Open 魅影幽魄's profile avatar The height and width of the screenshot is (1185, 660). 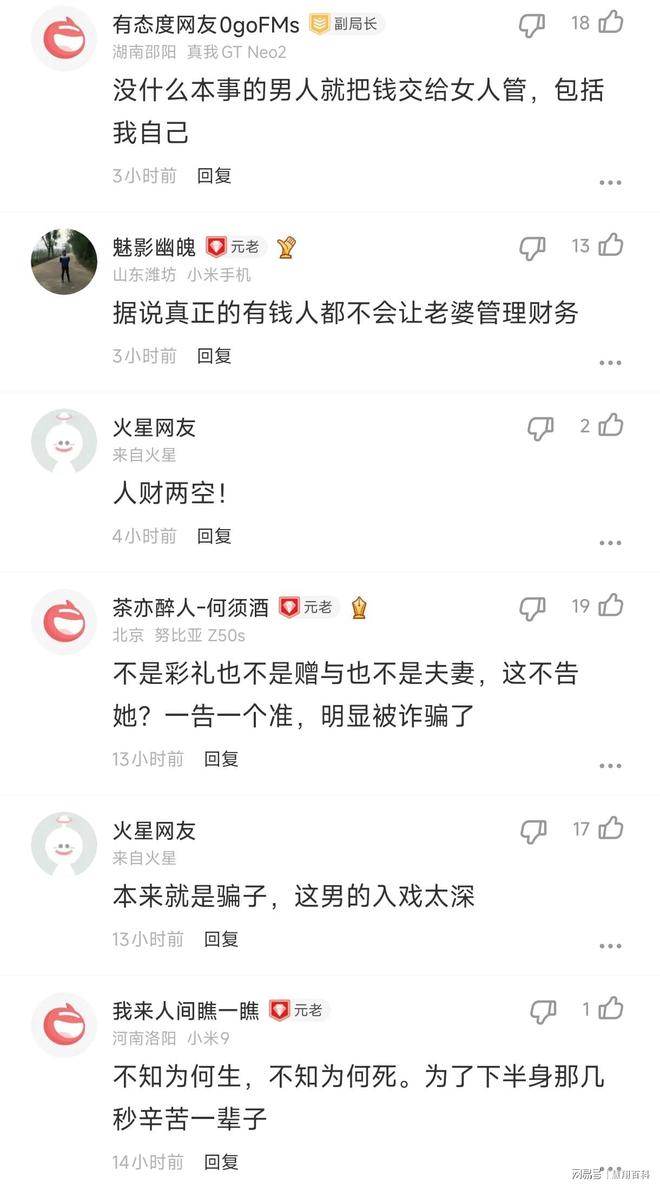coord(64,261)
